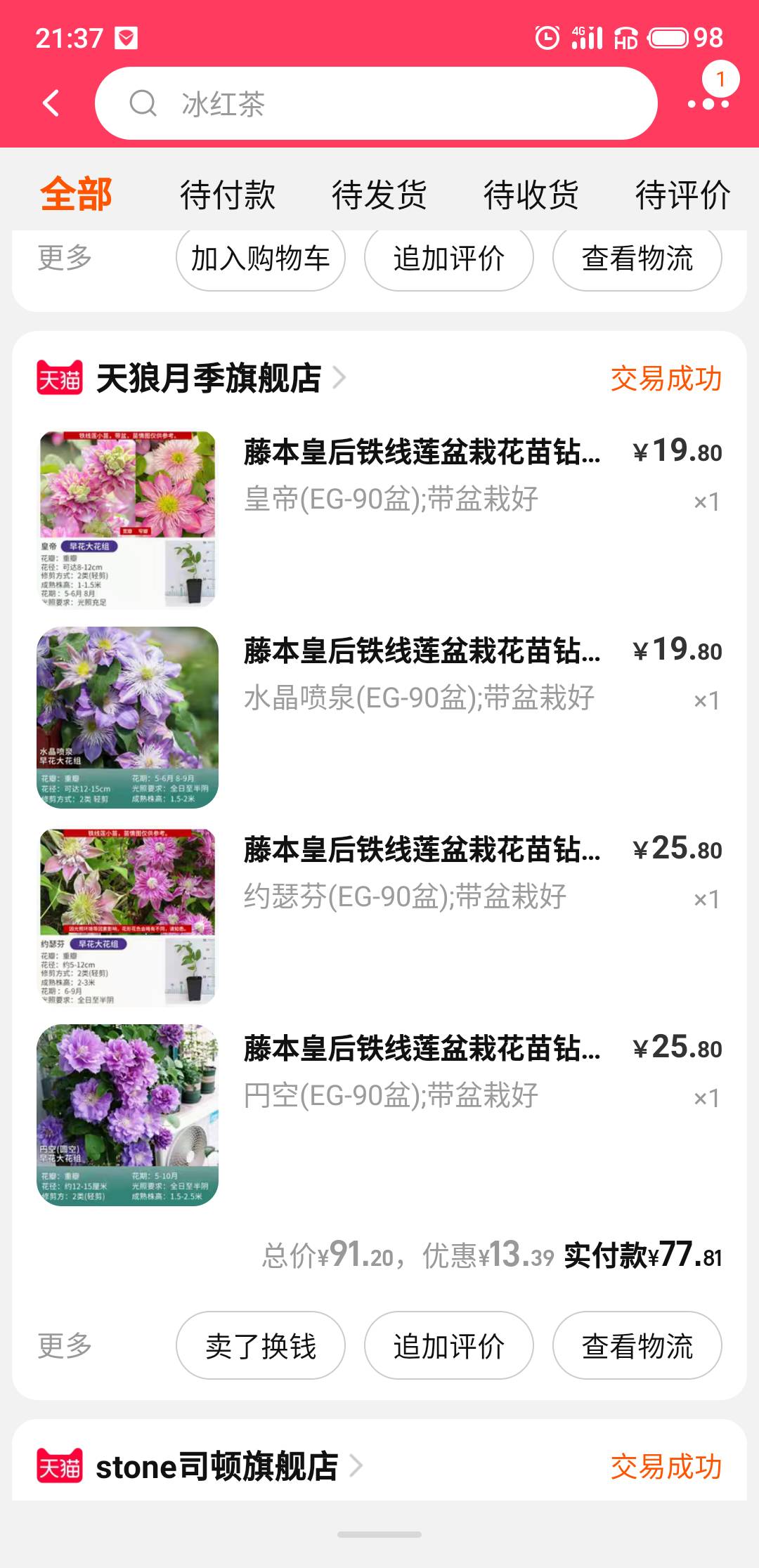
Task: Tap 卖了换钱 to resell the order
Action: click(x=260, y=1345)
